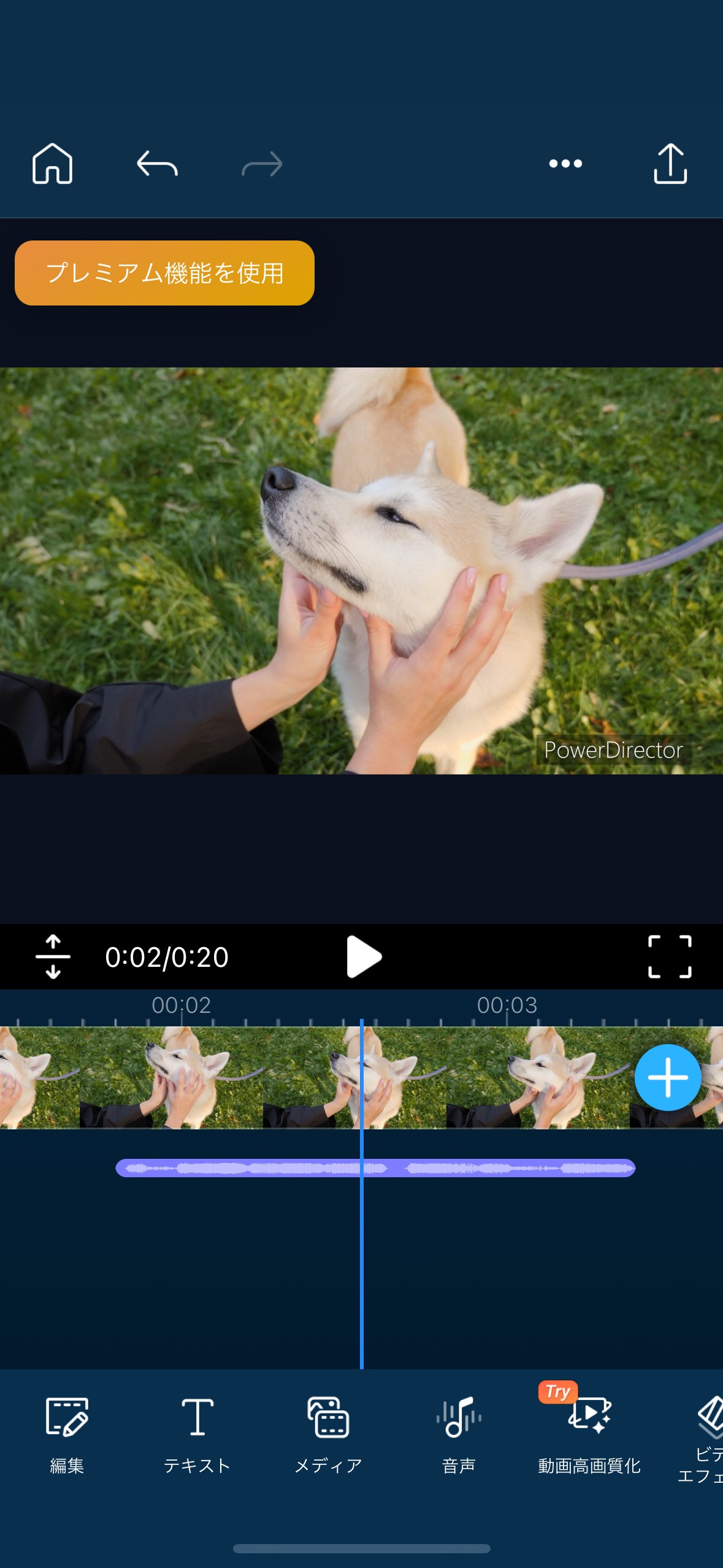Toggle the timeline expand/collapse icon

tap(53, 956)
